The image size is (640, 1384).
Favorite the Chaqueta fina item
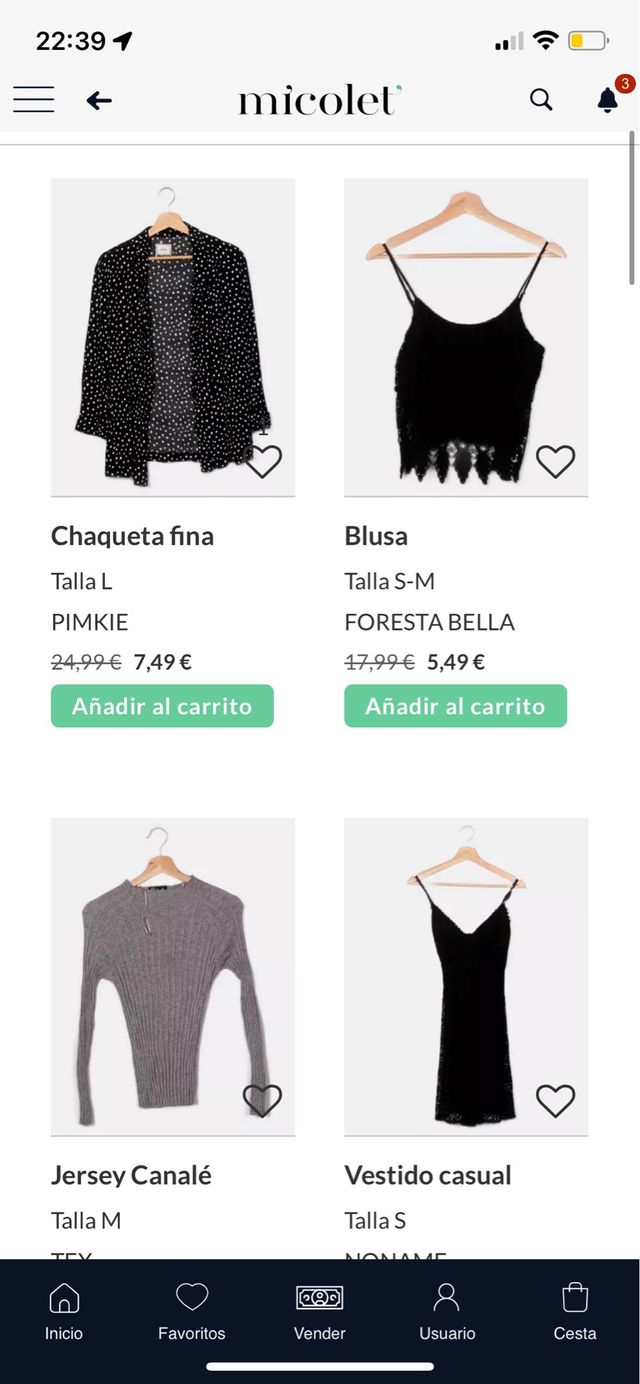tap(263, 461)
